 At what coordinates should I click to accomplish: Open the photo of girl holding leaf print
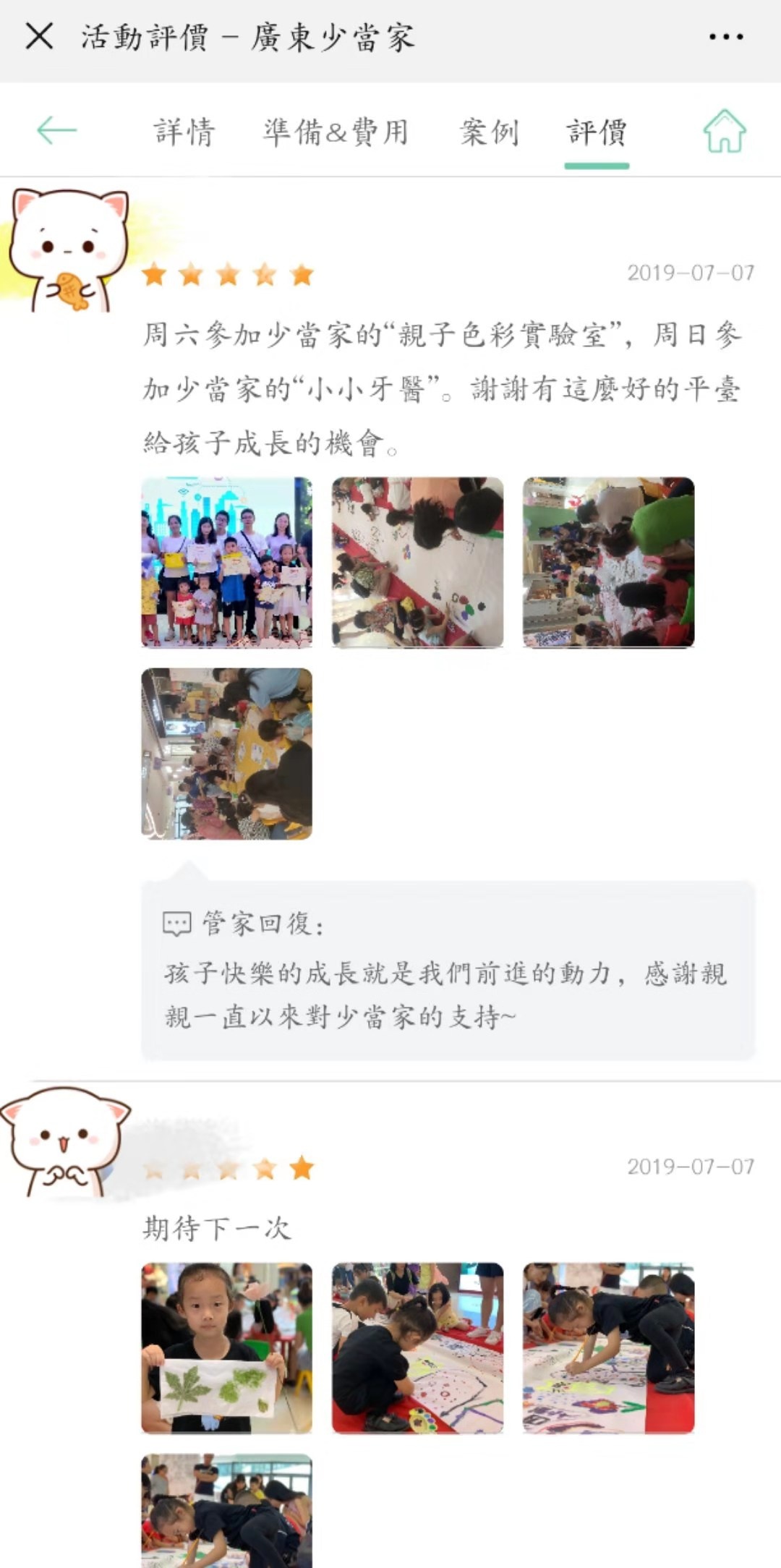point(227,1348)
